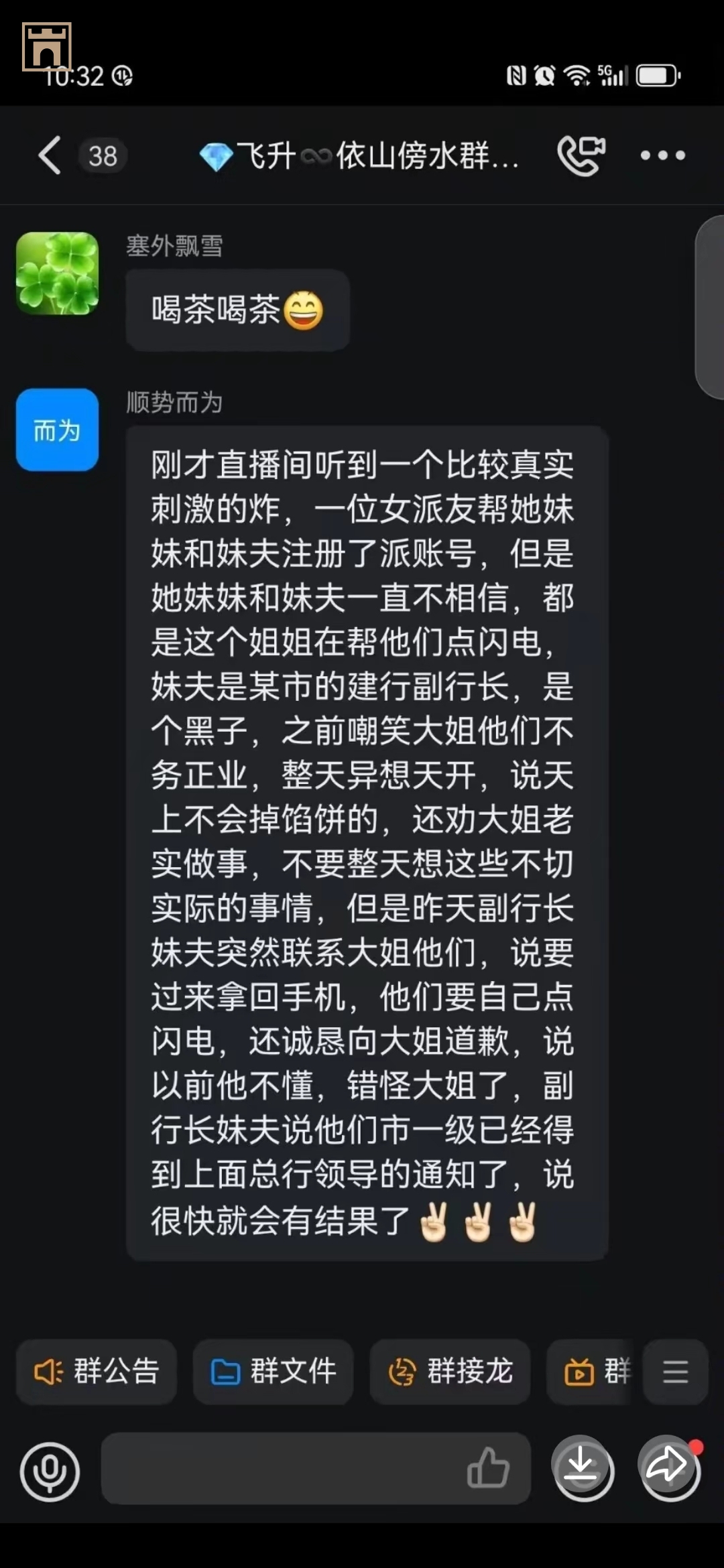Tap the download arrow button

click(x=583, y=1468)
